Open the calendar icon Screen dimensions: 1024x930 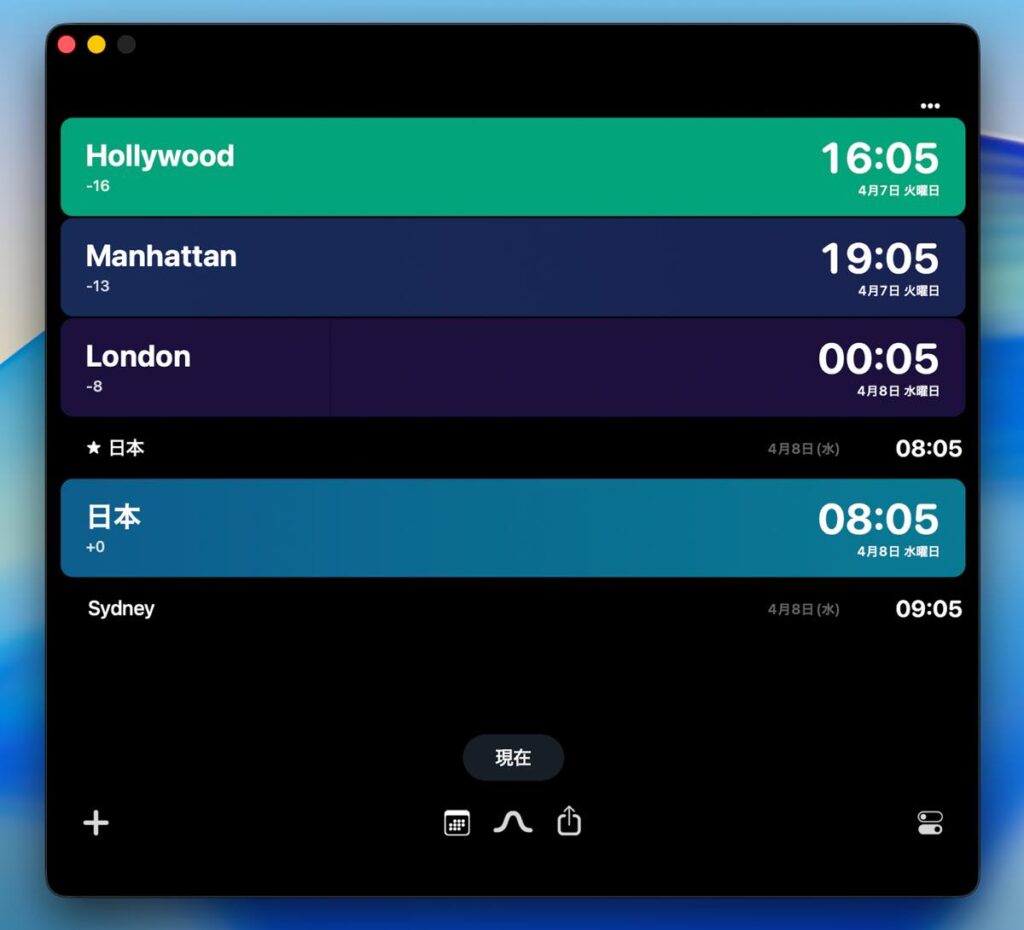coord(457,823)
